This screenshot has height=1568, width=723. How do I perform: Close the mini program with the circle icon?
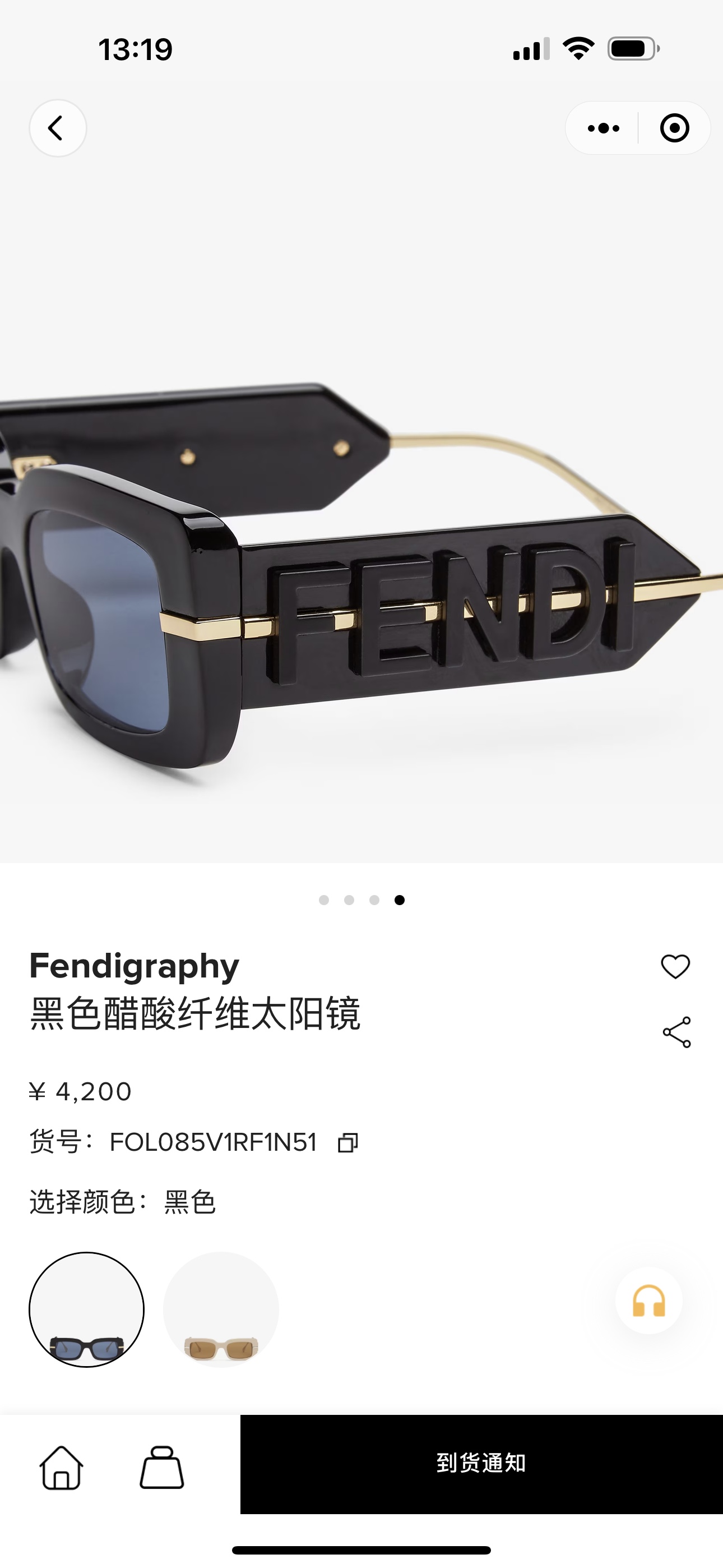click(x=674, y=128)
